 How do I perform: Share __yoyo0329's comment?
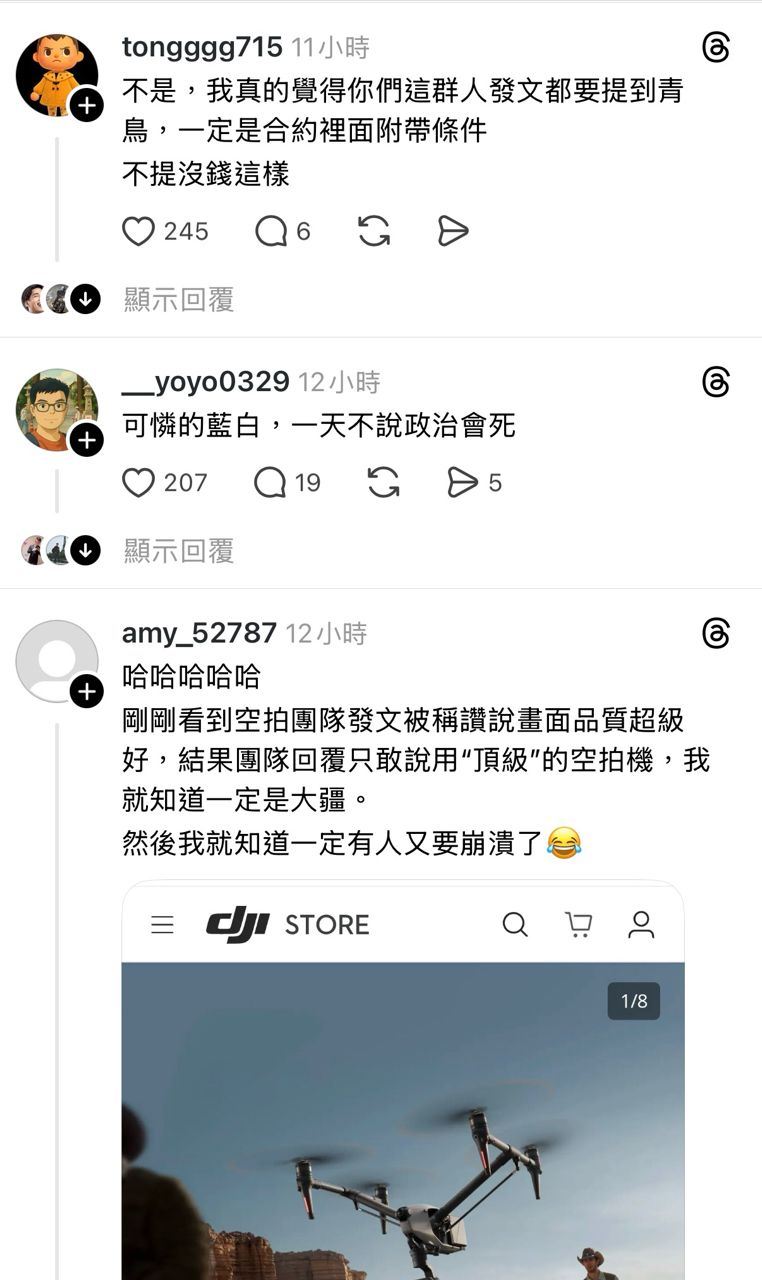coord(463,483)
